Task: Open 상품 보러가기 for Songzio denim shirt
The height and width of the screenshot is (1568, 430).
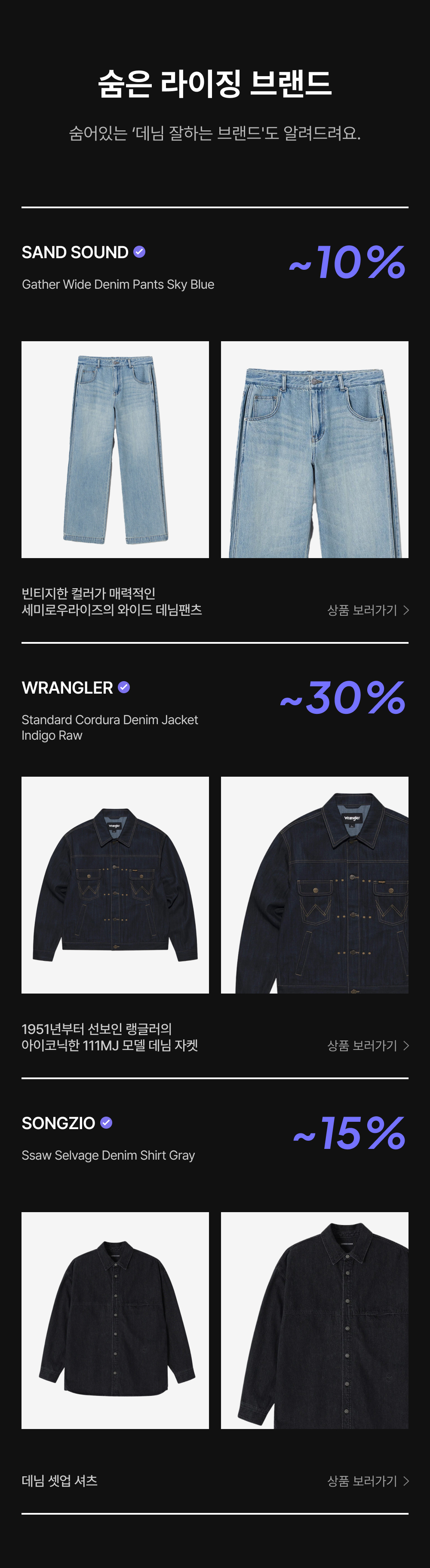Action: pyautogui.click(x=368, y=1480)
